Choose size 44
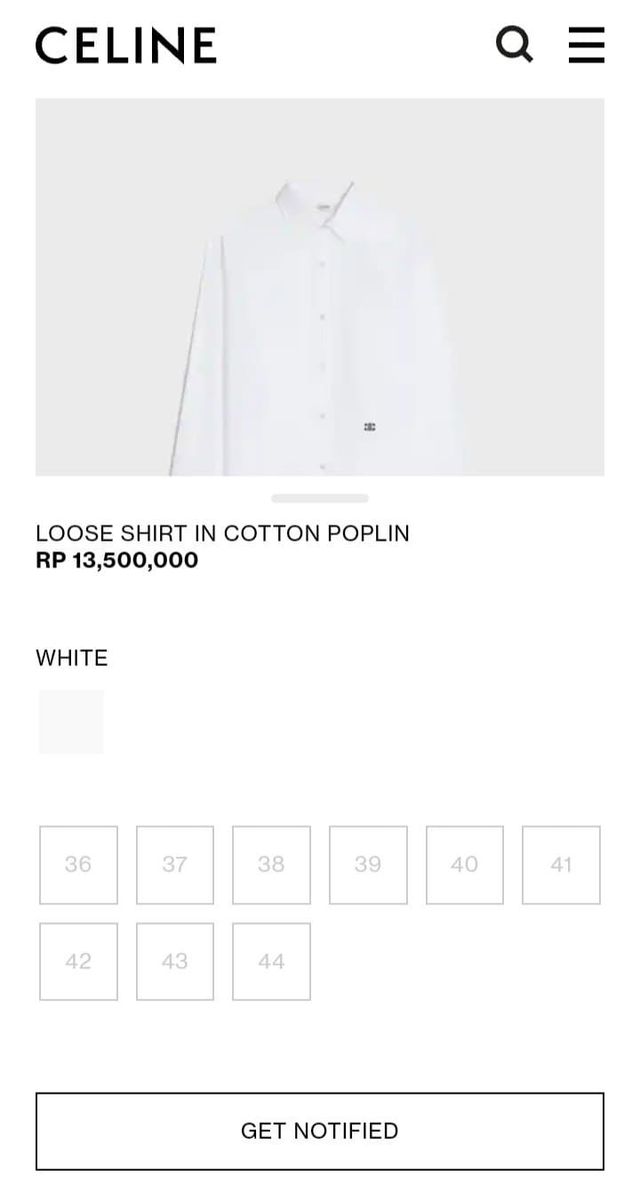Screen dimensions: 640x1195 point(271,961)
